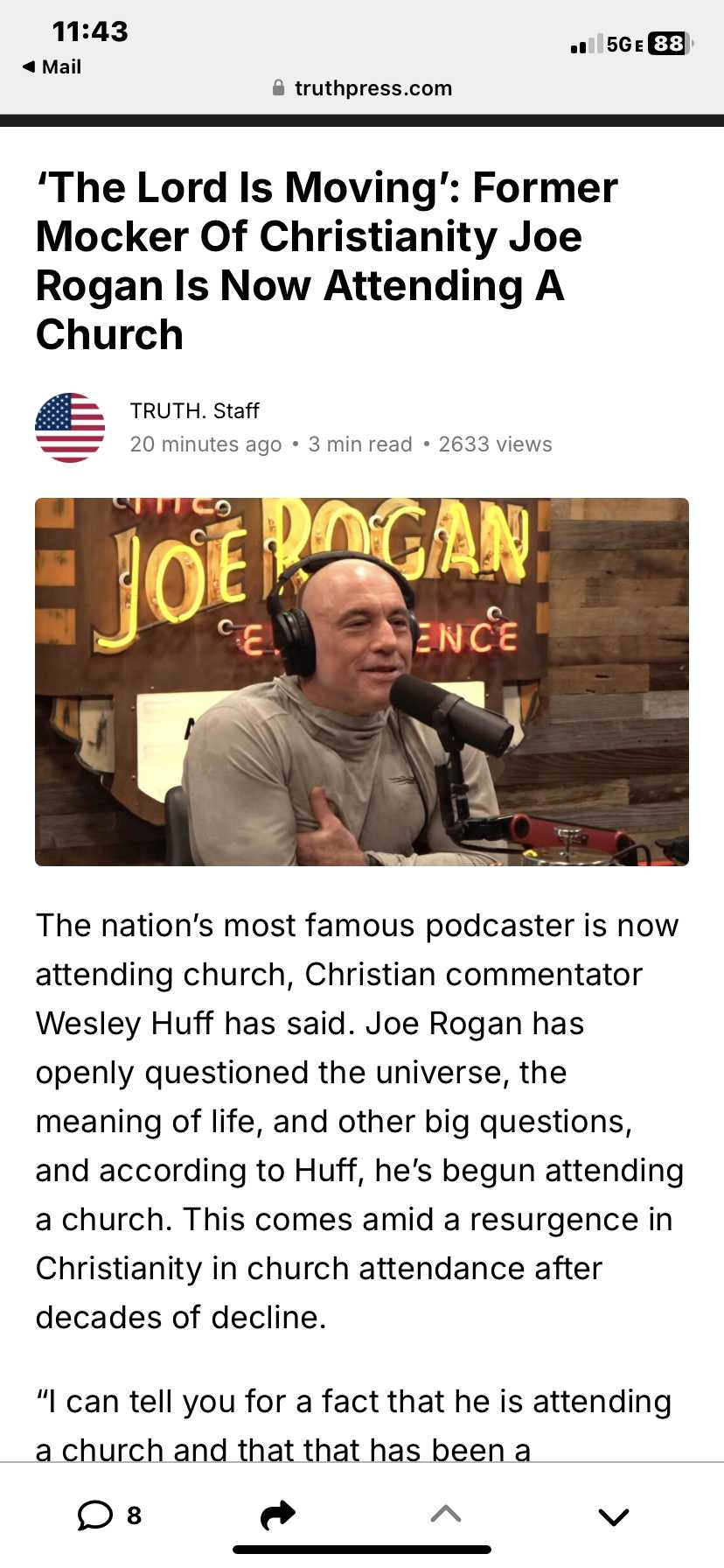Screen dimensions: 724x1568
Task: Open the TRUTH. Staff author profile
Action: pos(195,410)
